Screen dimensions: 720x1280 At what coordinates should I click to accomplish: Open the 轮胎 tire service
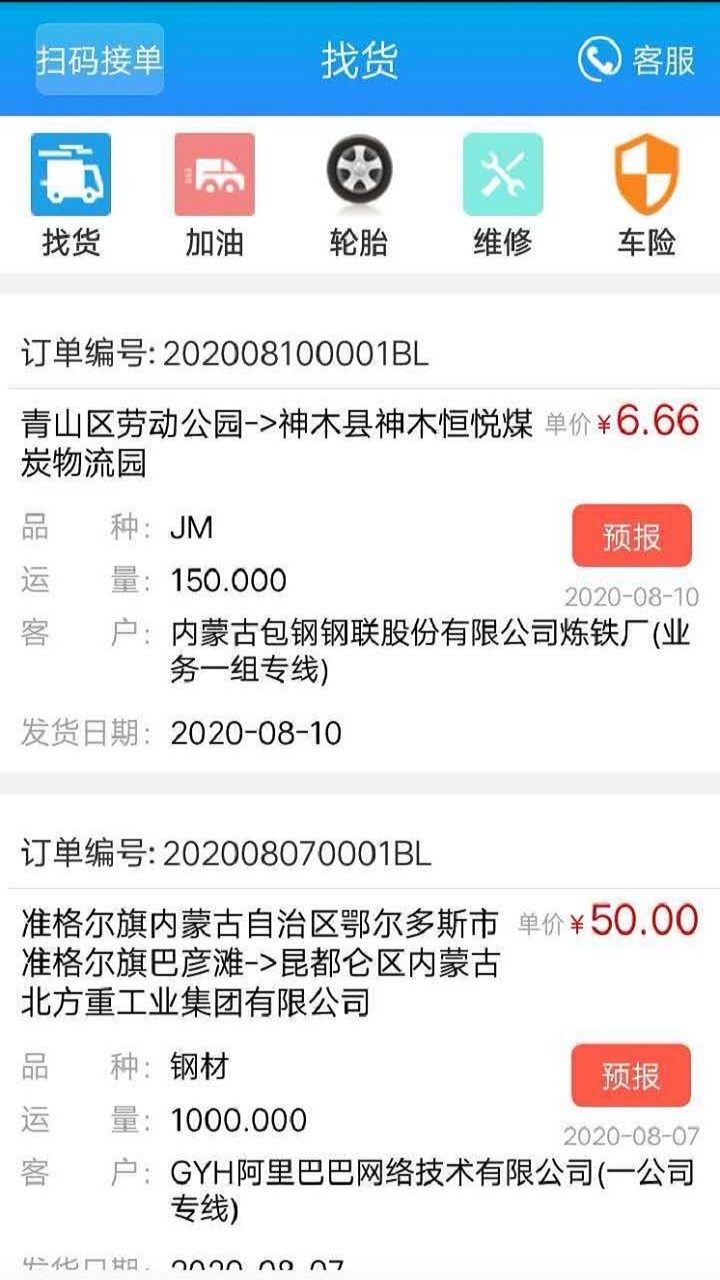tap(359, 196)
